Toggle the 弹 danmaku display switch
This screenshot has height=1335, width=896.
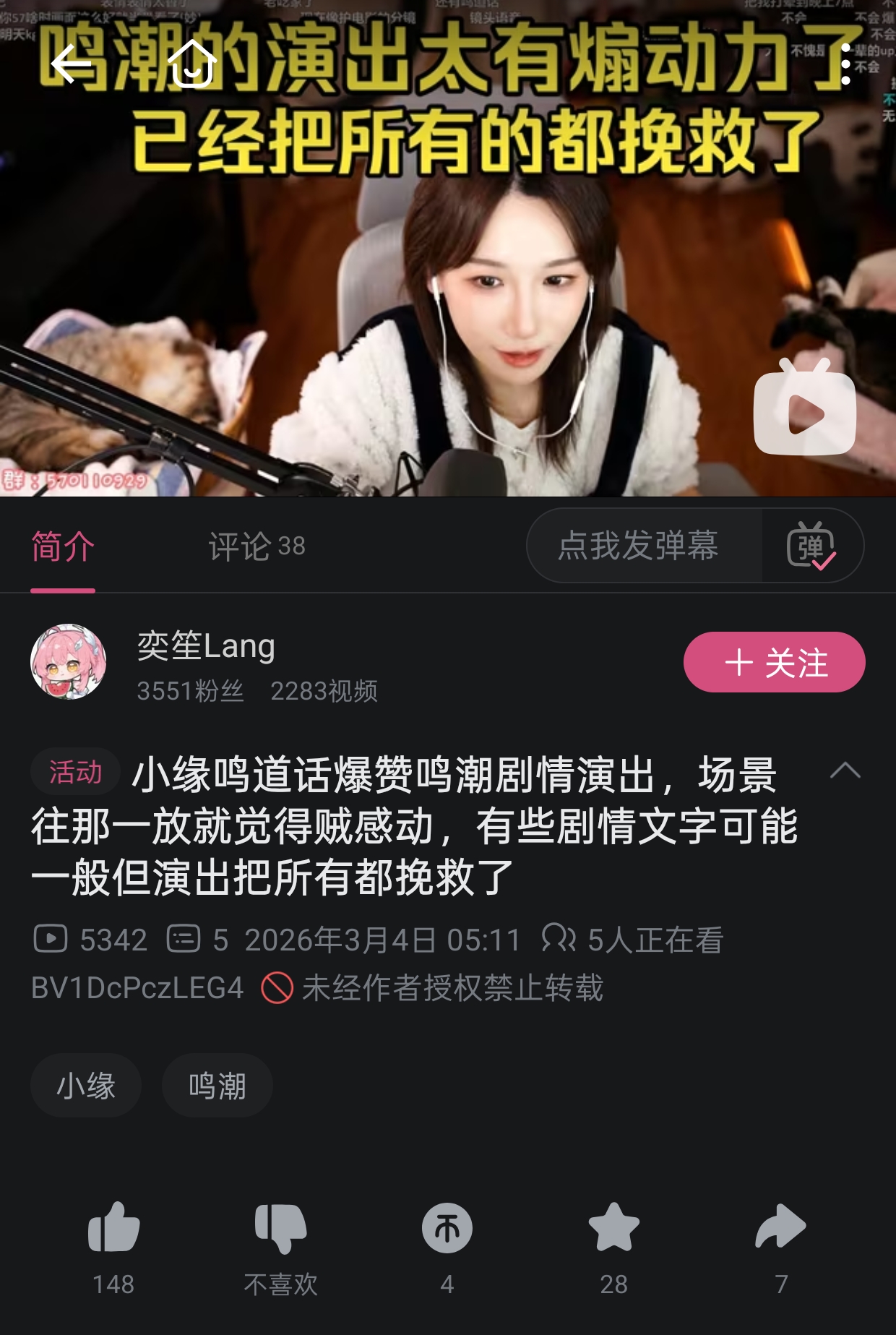(x=812, y=546)
